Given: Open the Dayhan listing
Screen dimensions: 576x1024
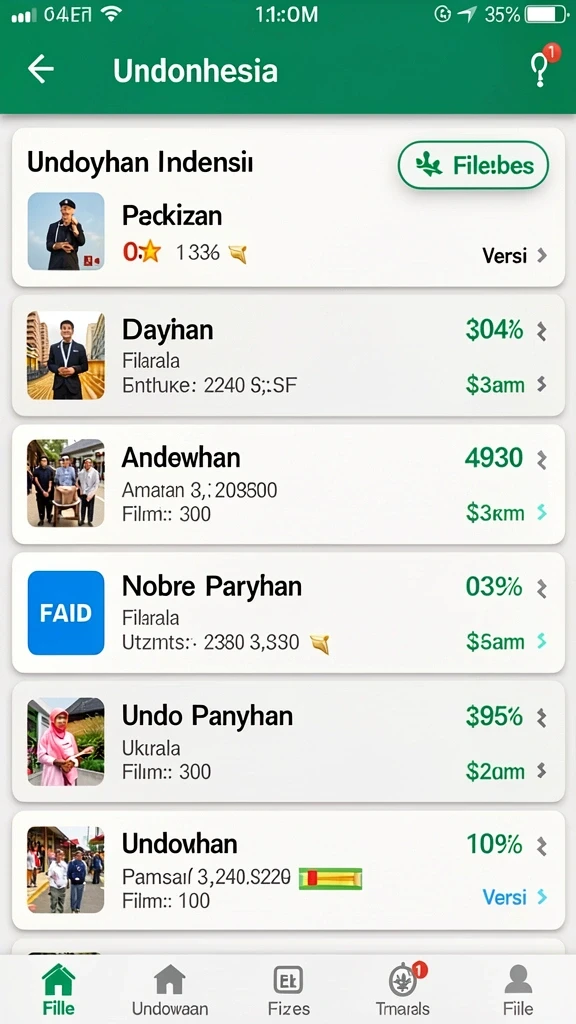Looking at the screenshot, I should point(288,355).
